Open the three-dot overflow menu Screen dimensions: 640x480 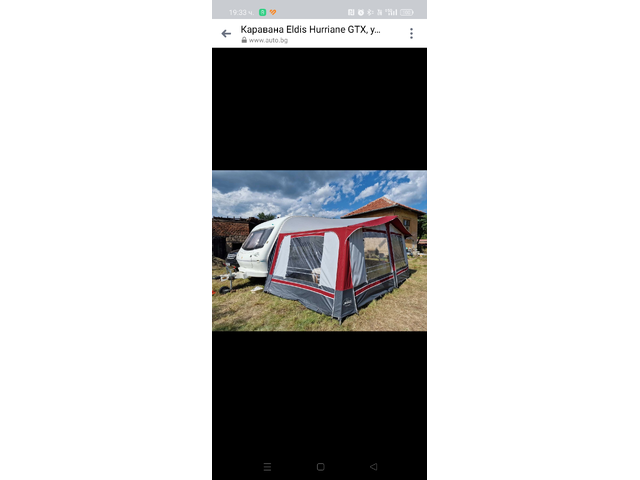coord(411,33)
